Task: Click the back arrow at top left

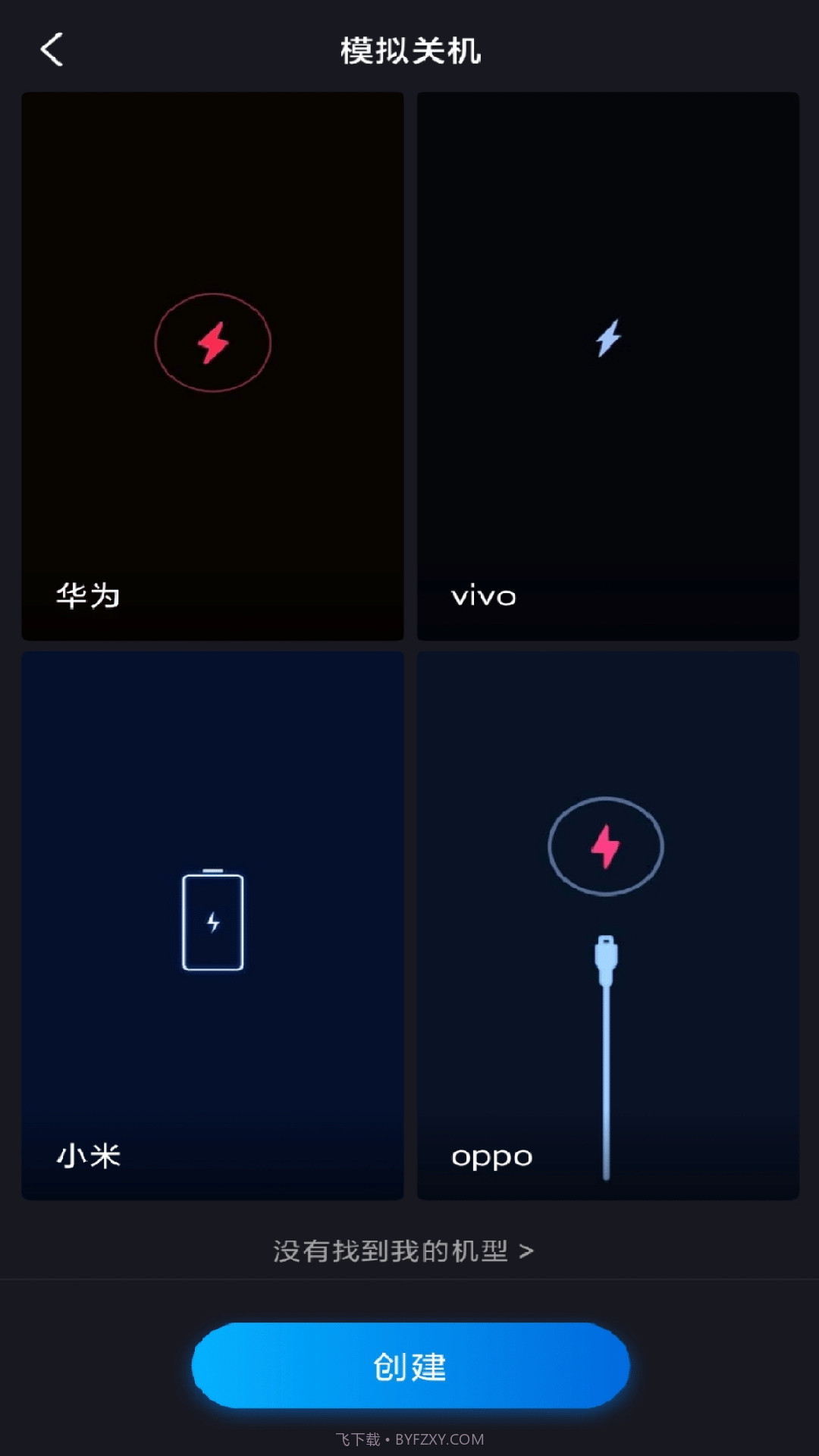Action: [x=50, y=50]
